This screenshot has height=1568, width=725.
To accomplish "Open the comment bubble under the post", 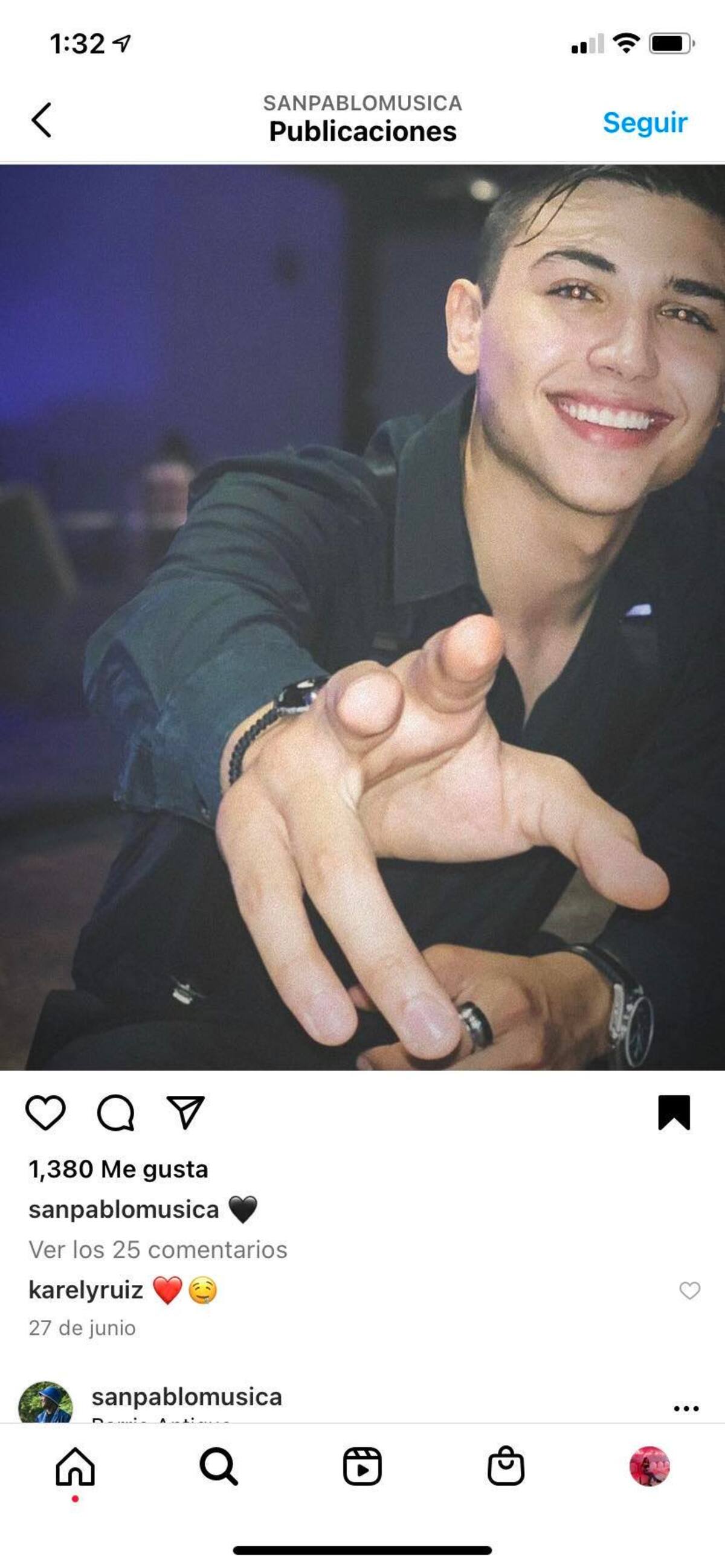I will tap(115, 1112).
